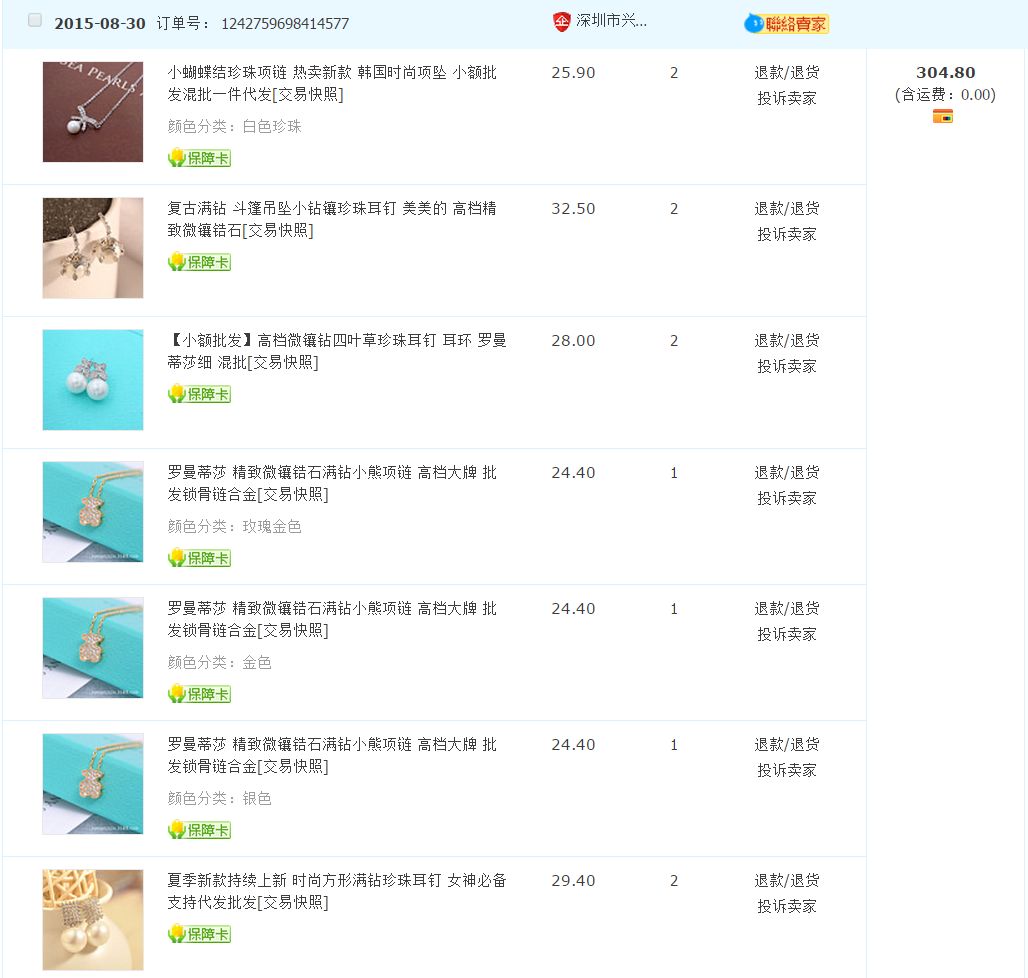Viewport: 1028px width, 978px height.
Task: Tap the 保障卡 badge under 小蝴蝶结珍珠项链
Action: pos(200,158)
